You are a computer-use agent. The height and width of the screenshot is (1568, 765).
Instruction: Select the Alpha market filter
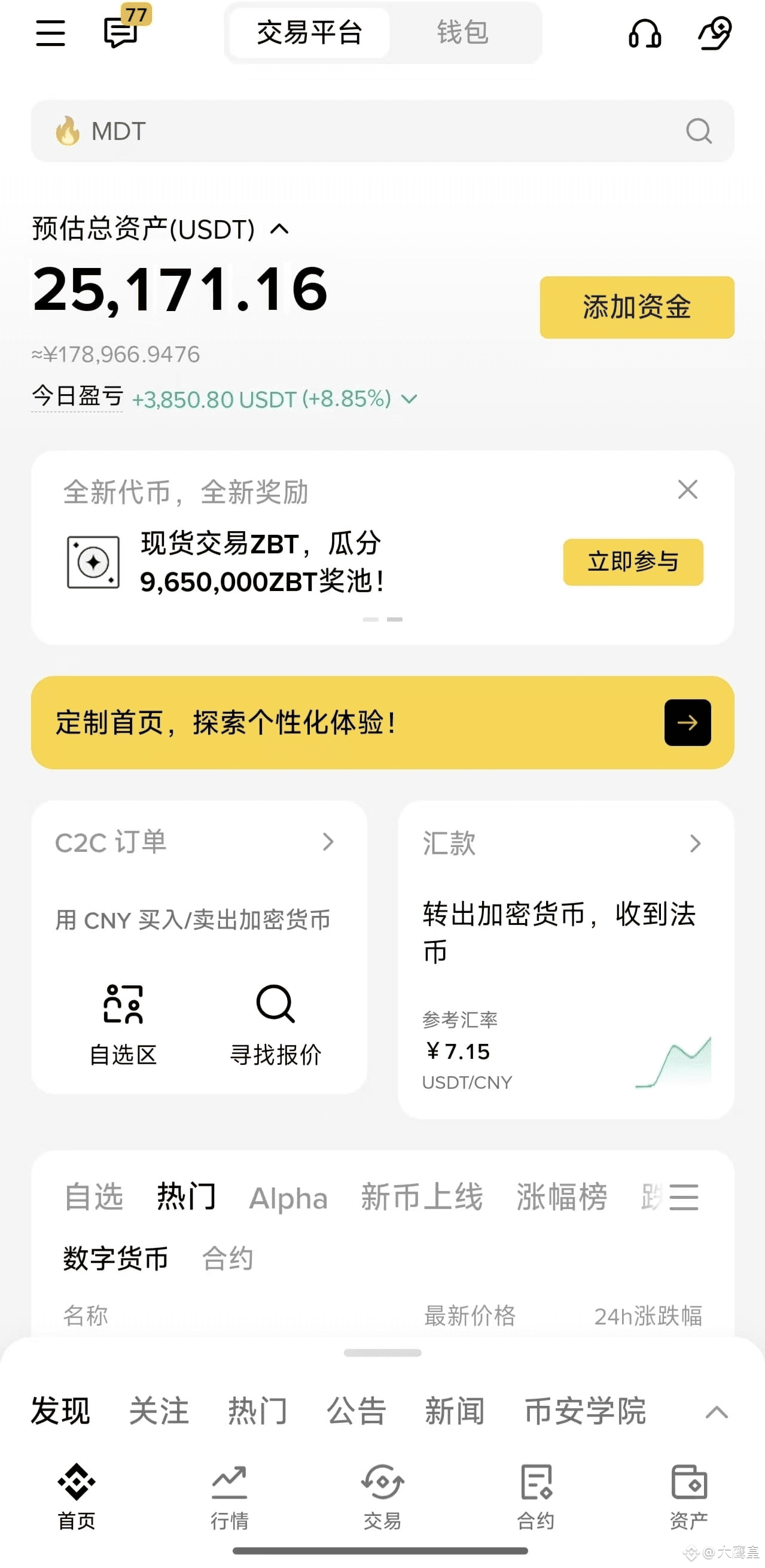pyautogui.click(x=288, y=1196)
